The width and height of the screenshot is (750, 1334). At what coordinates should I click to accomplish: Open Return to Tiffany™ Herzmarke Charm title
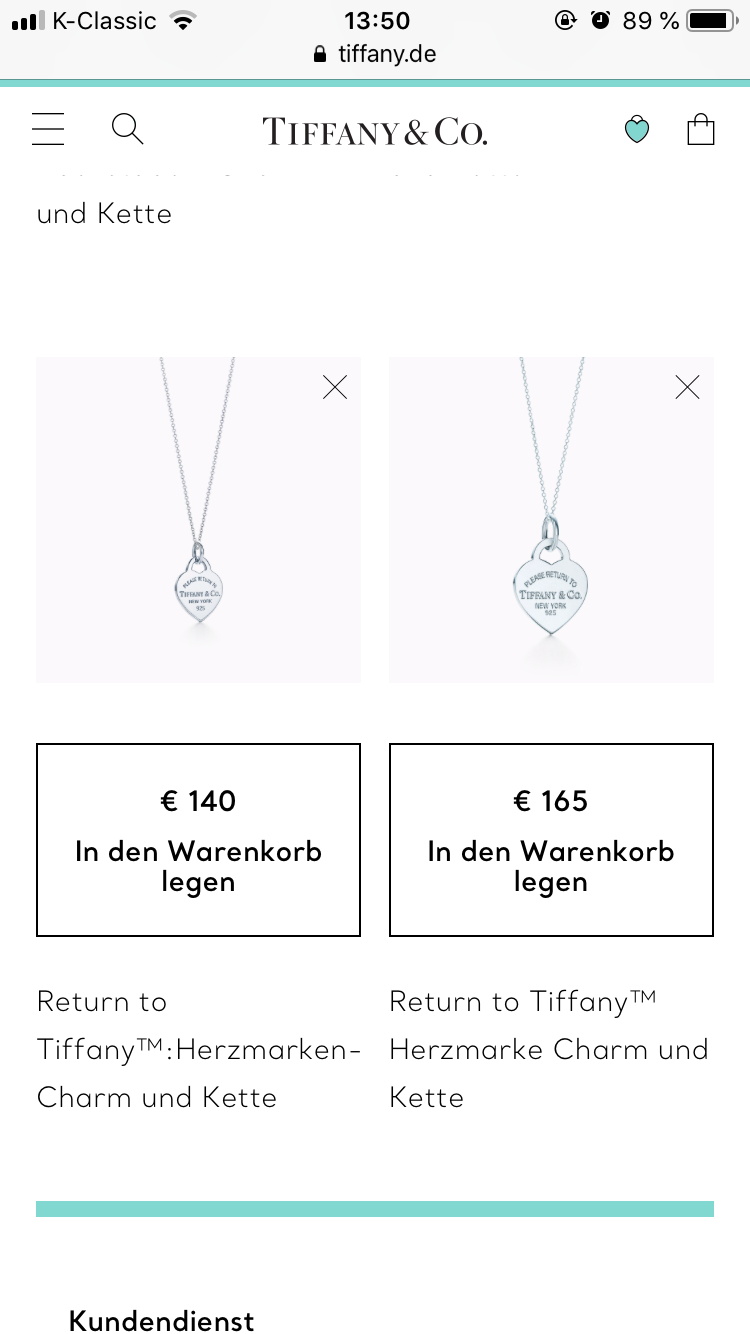coord(549,1049)
